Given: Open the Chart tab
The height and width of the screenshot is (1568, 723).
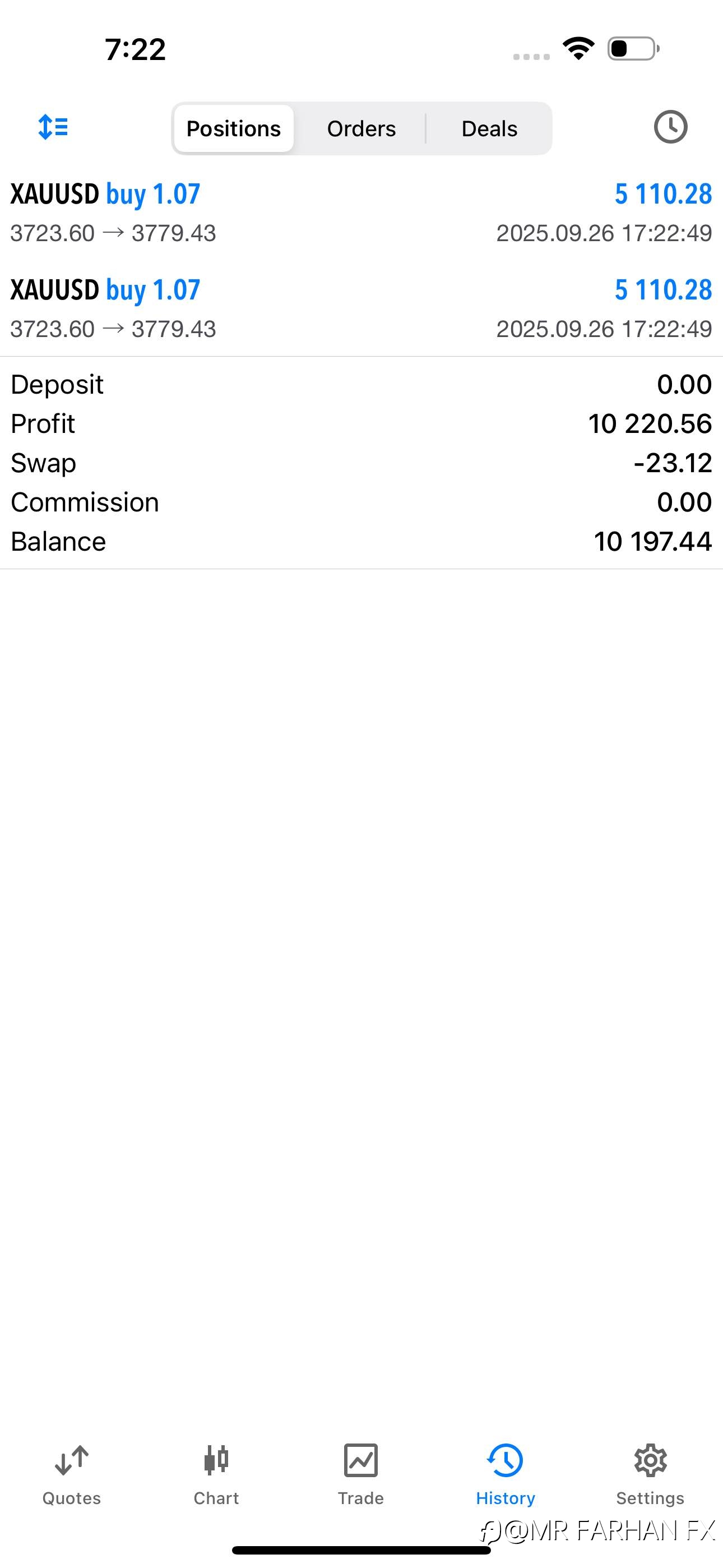Looking at the screenshot, I should (x=216, y=1474).
